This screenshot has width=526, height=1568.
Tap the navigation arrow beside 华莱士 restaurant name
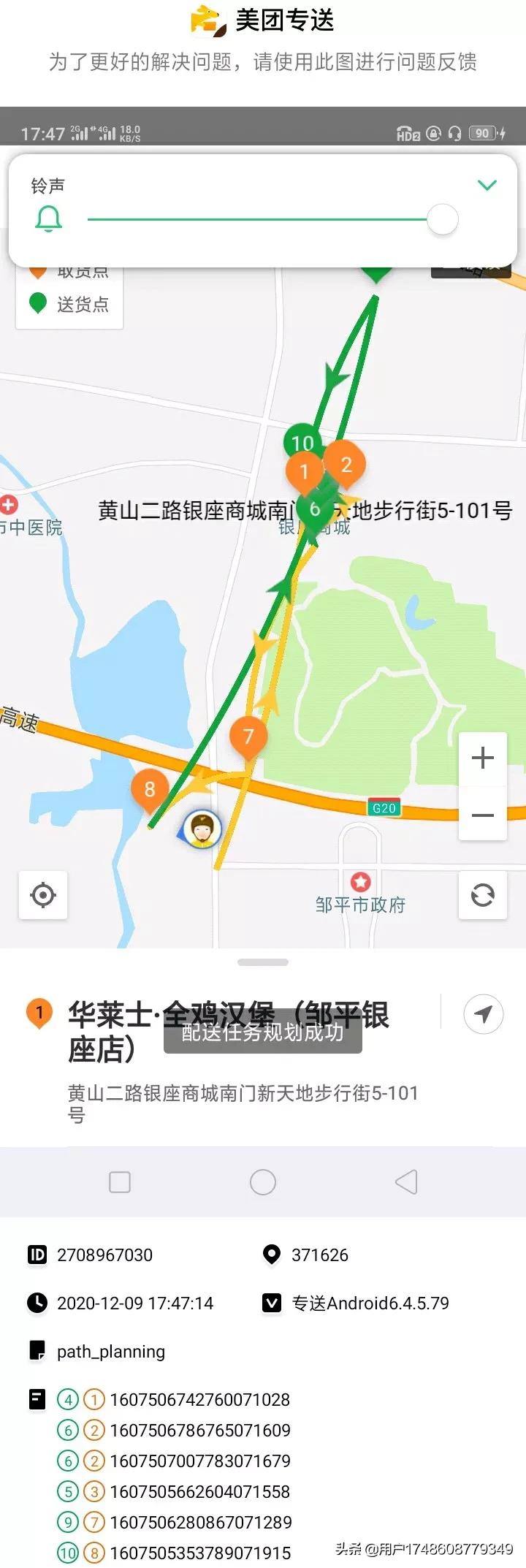(483, 1014)
